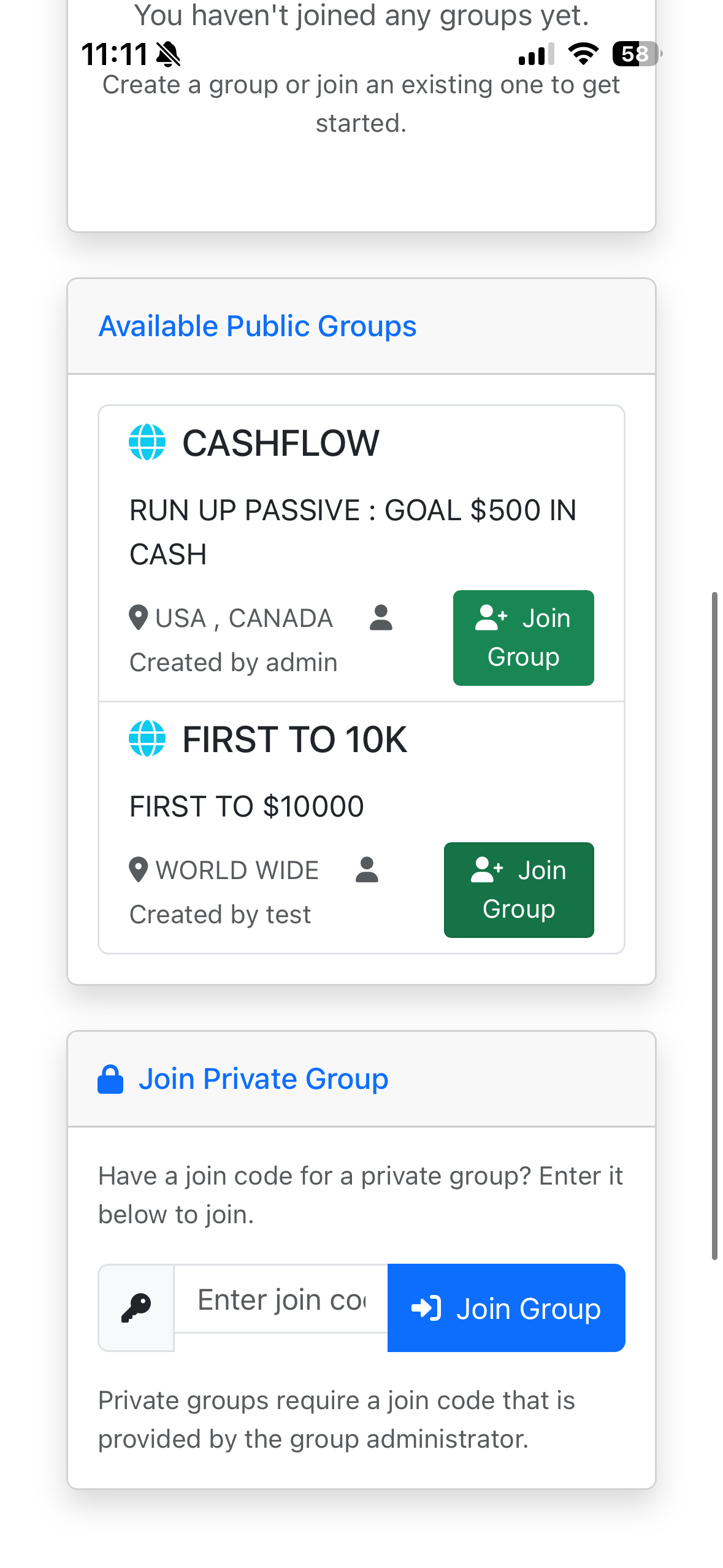
Task: Join the CASHFLOW group
Action: point(523,637)
